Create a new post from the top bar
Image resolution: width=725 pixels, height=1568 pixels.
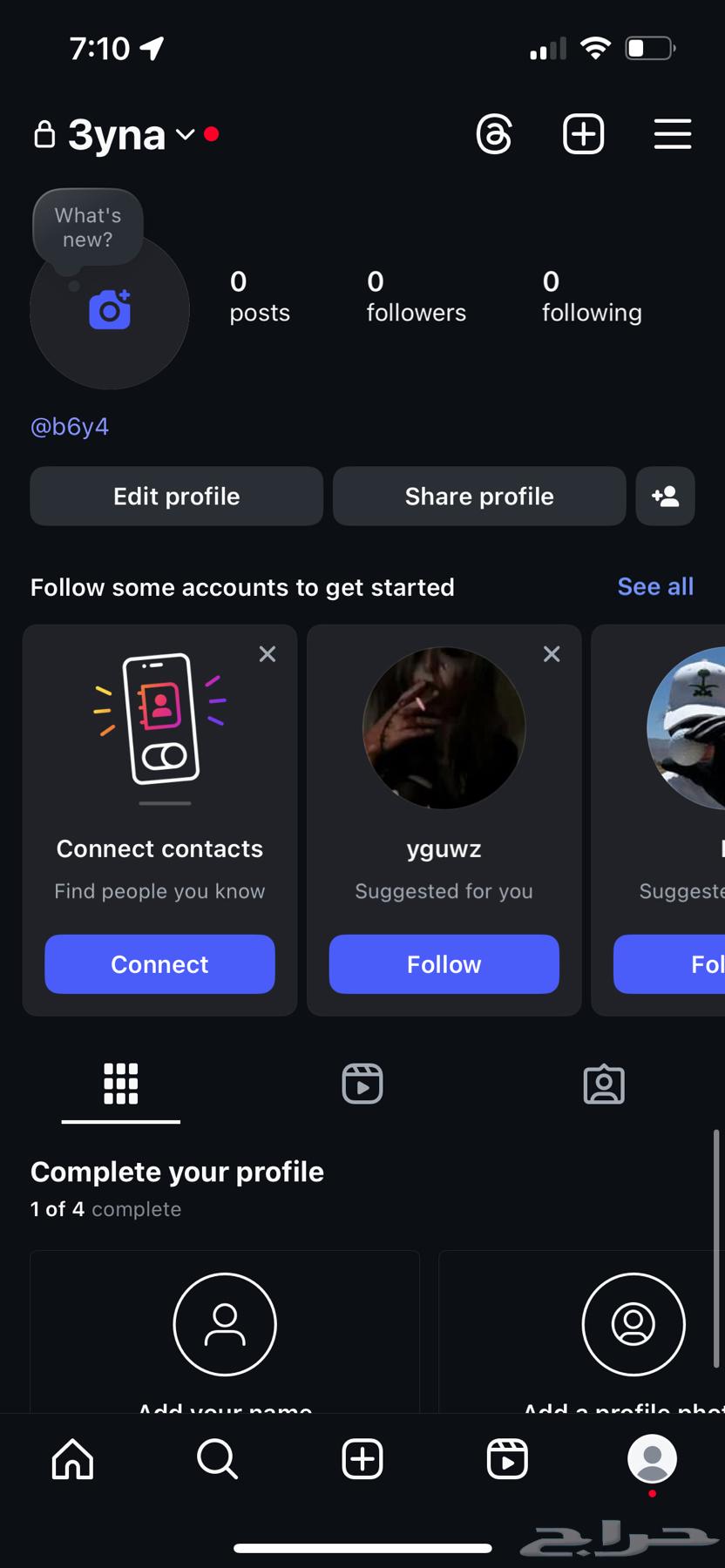583,135
